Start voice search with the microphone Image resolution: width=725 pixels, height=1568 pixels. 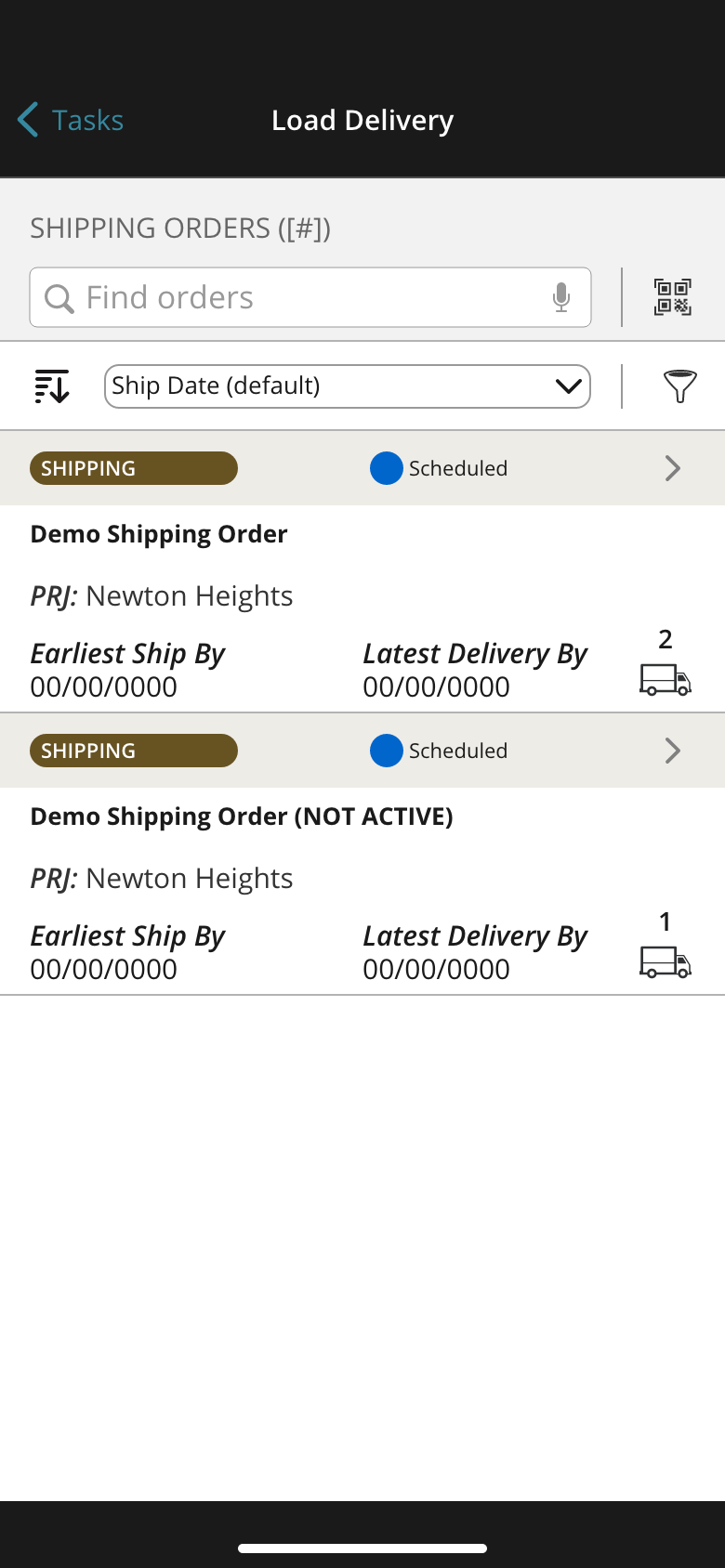click(x=560, y=297)
